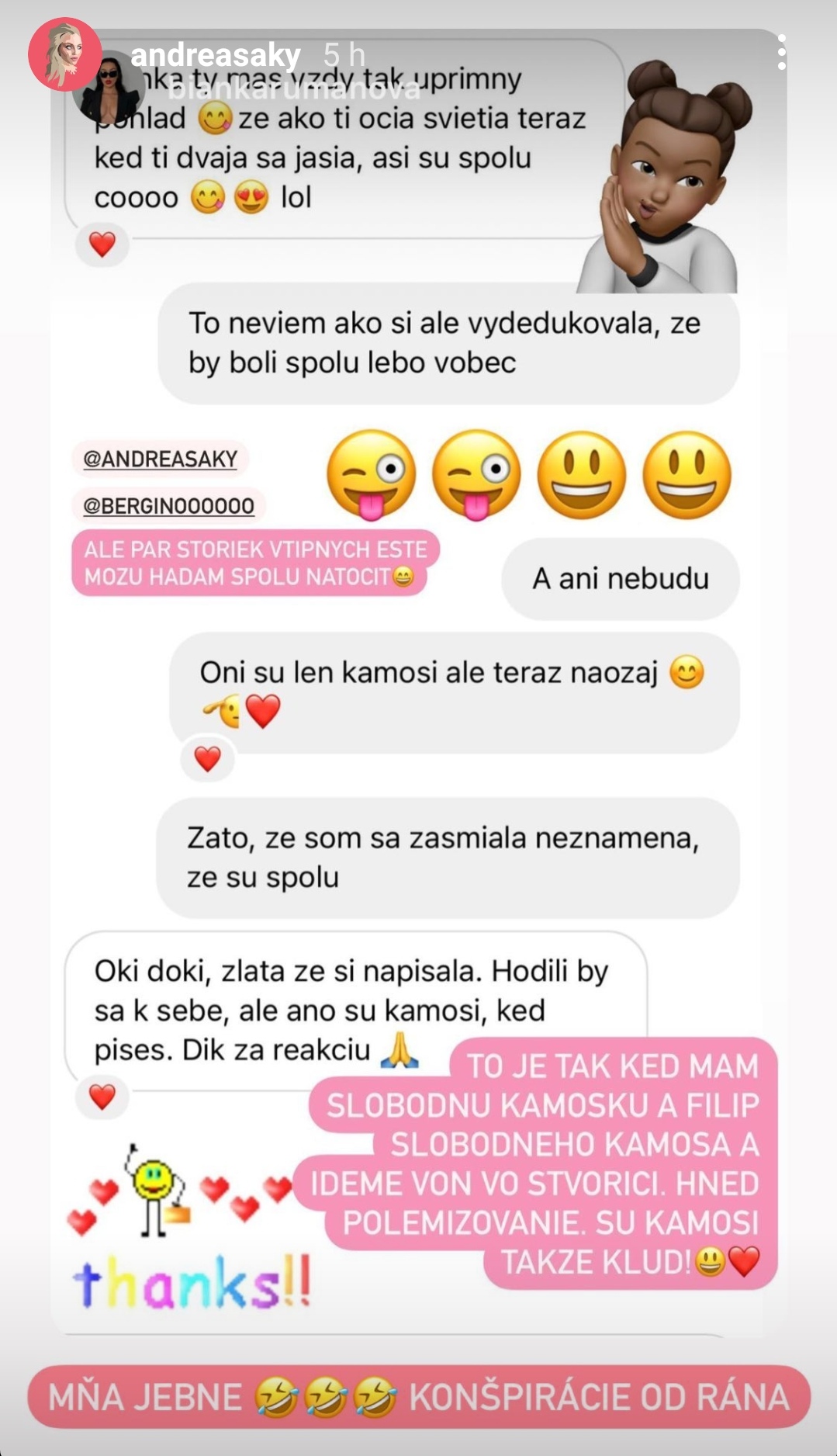This screenshot has width=837, height=1456.
Task: Tap the andreasaky username in the header
Action: (215, 55)
